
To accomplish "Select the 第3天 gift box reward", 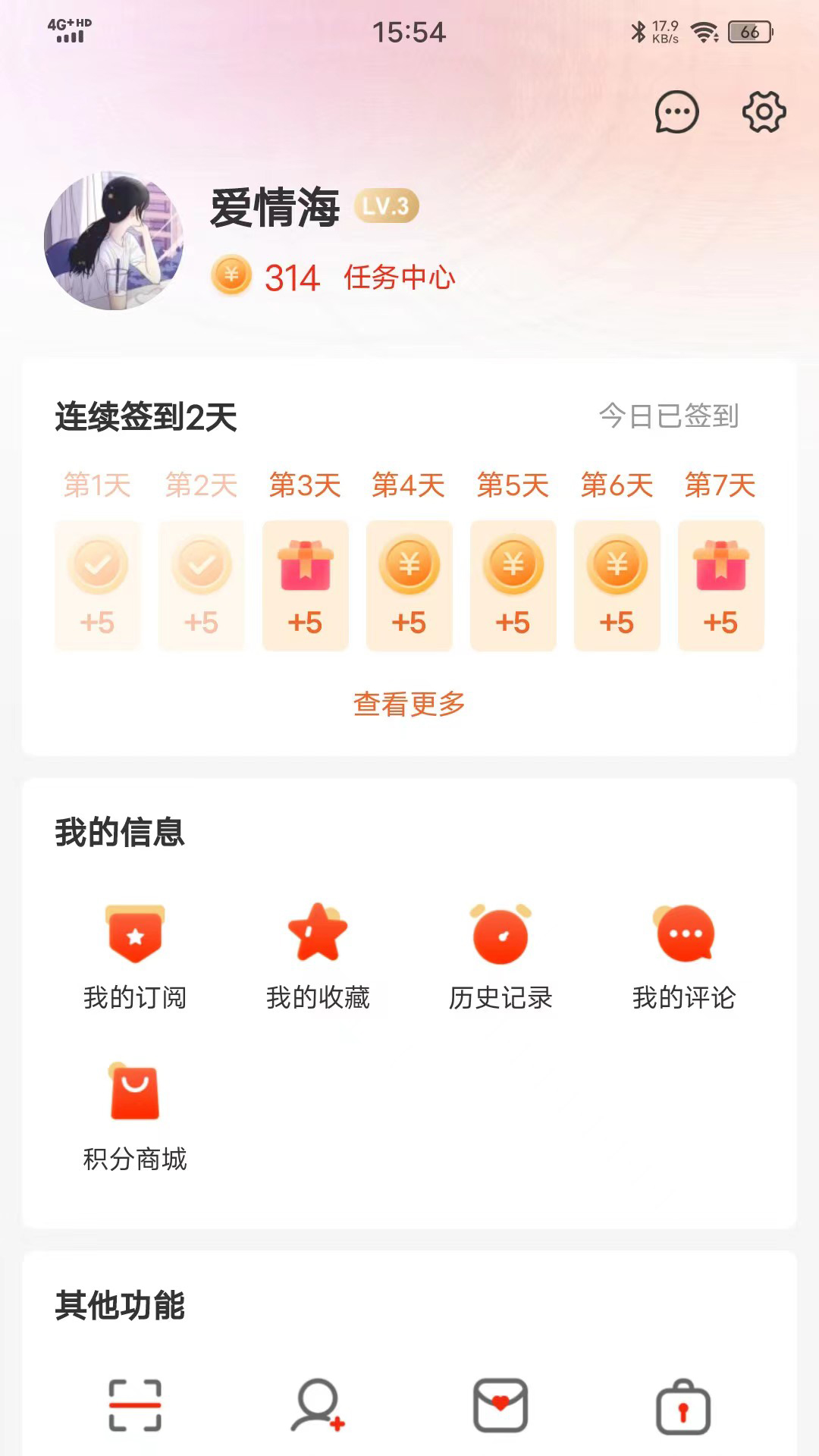I will (306, 584).
